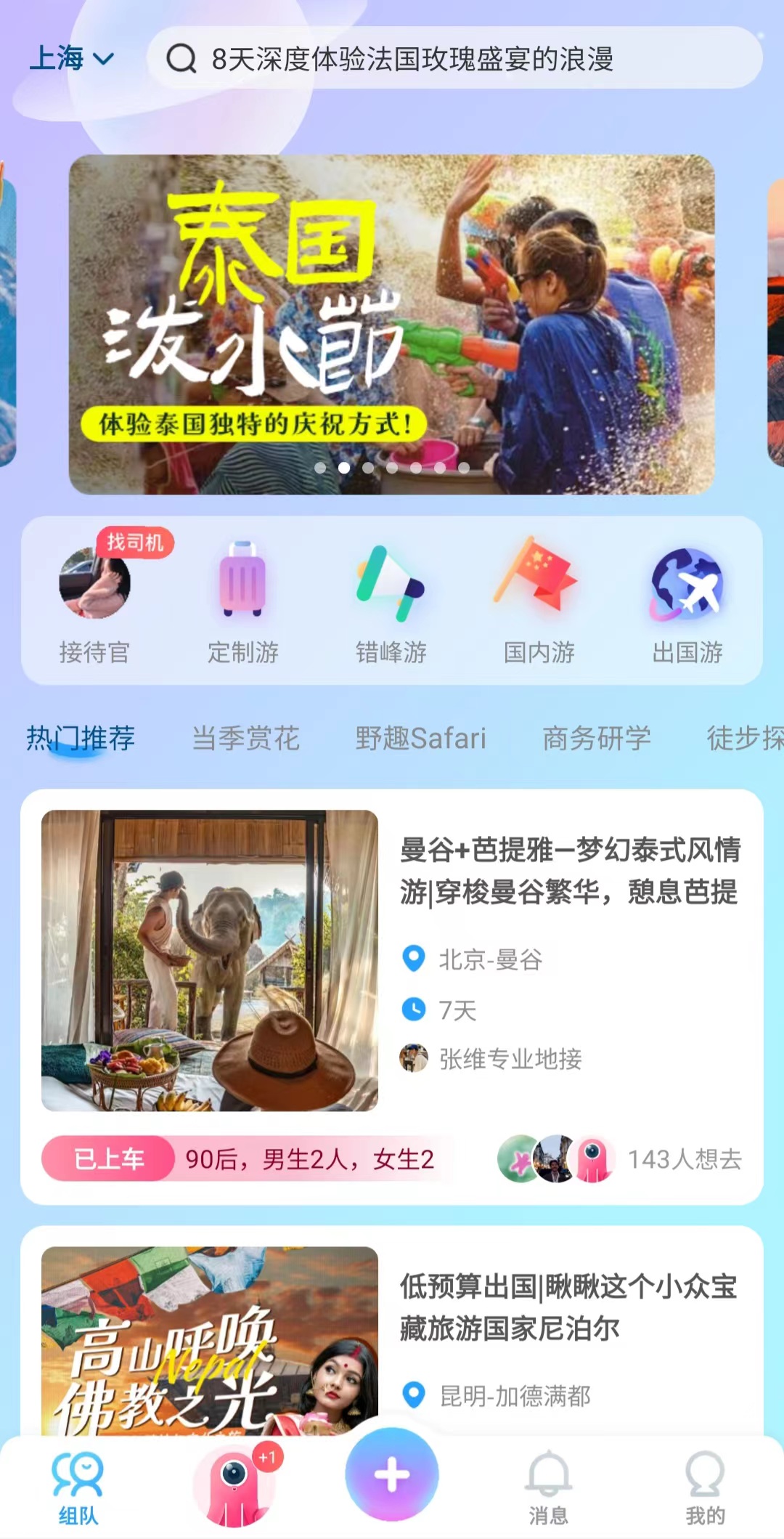The width and height of the screenshot is (784, 1539).
Task: Go to the 组队 bottom tab
Action: pyautogui.click(x=78, y=1487)
